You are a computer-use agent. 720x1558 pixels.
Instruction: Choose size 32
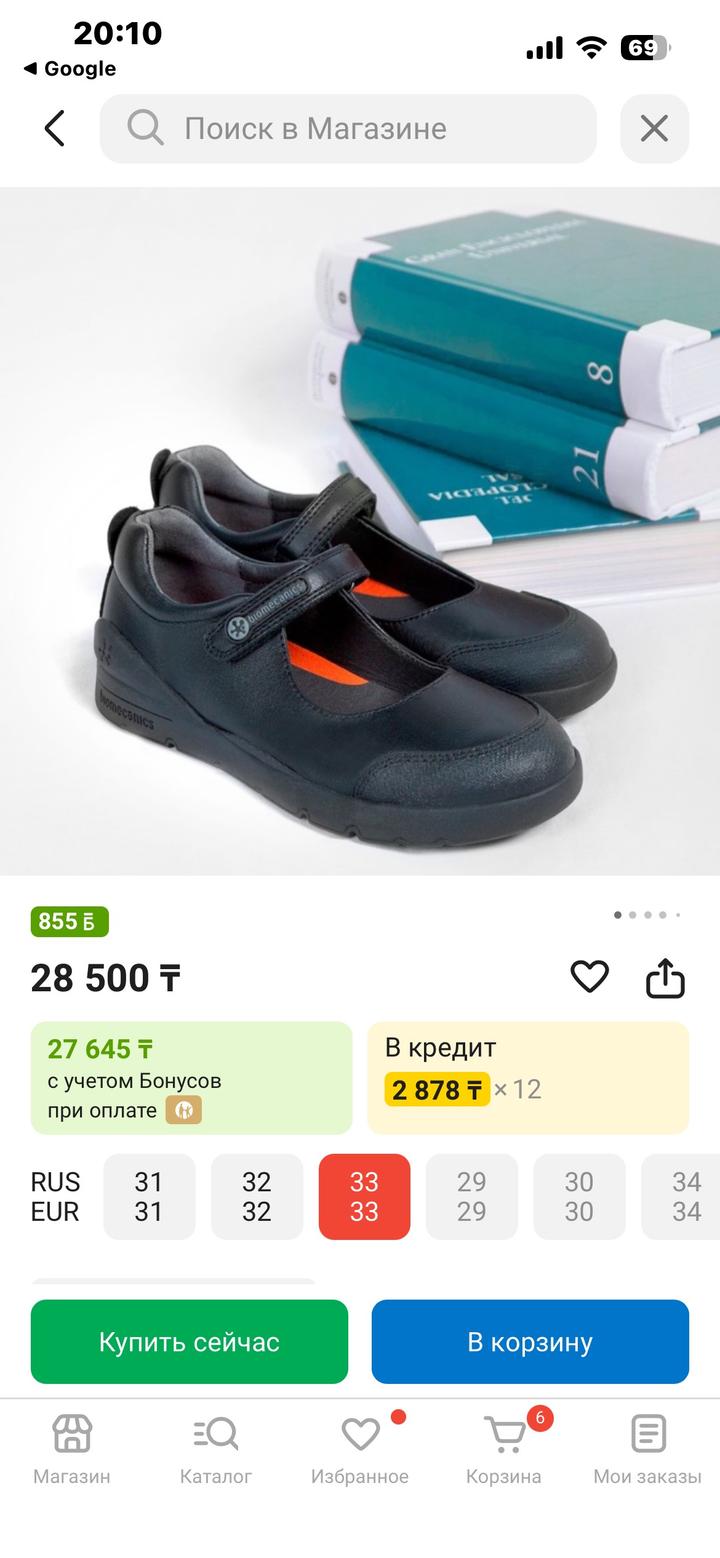pyautogui.click(x=256, y=1197)
